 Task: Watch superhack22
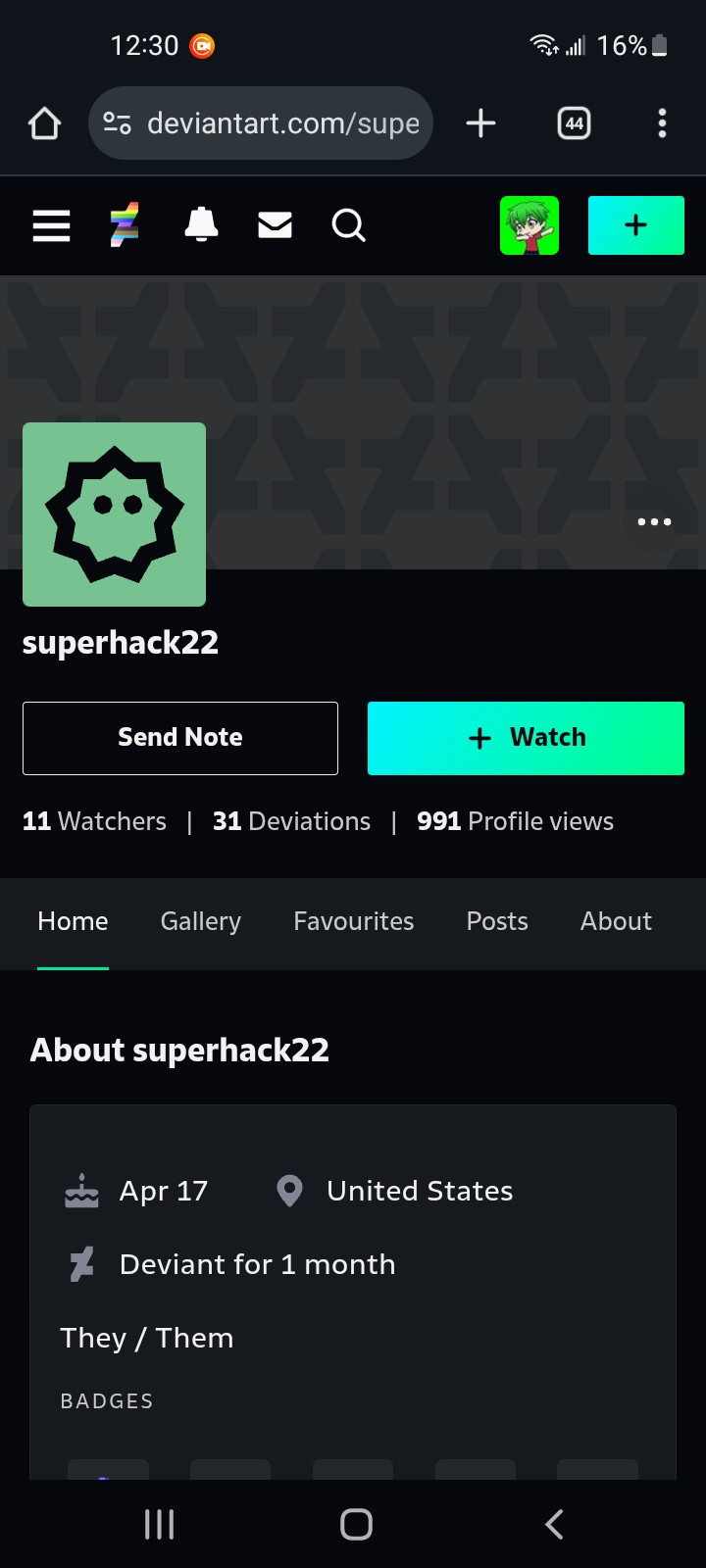526,738
